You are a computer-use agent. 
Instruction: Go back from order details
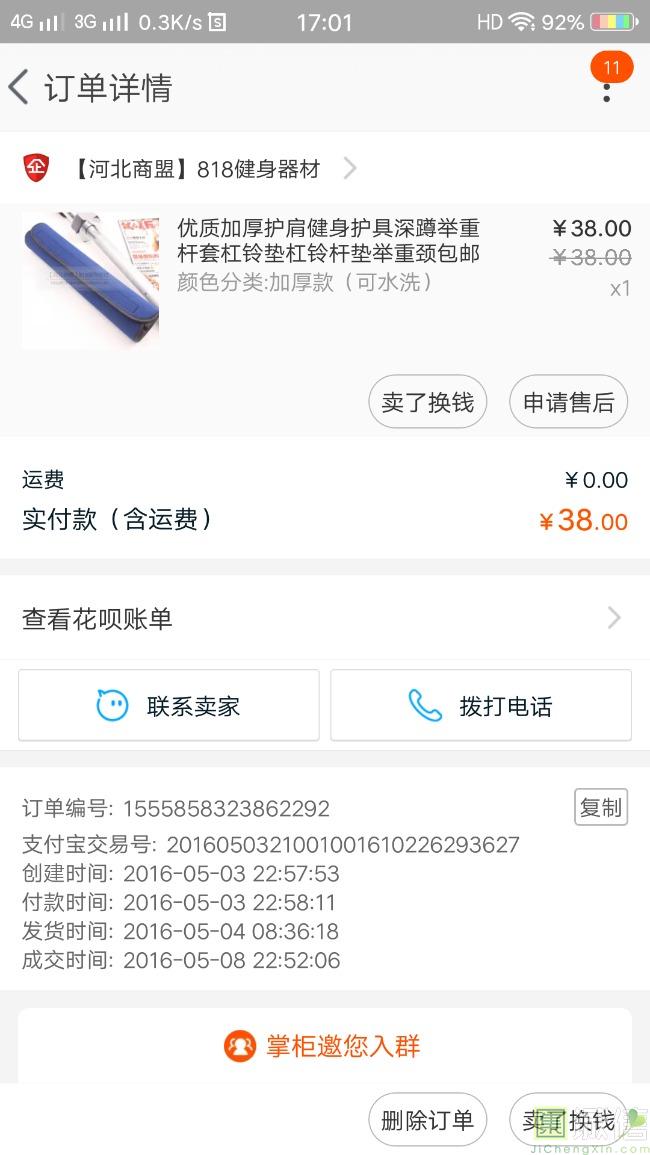coord(20,87)
